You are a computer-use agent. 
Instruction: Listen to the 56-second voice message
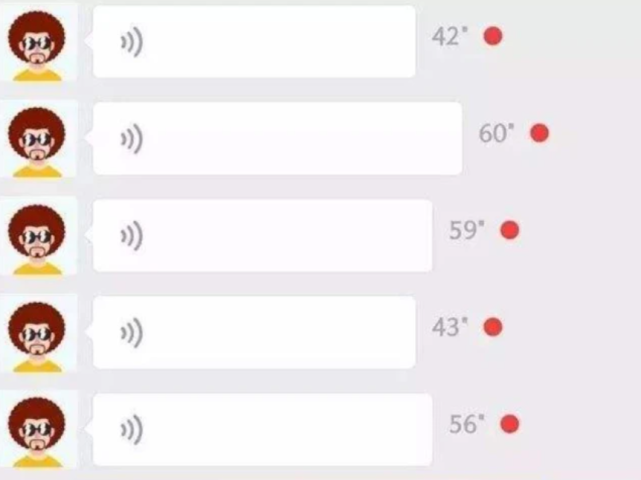coord(262,429)
